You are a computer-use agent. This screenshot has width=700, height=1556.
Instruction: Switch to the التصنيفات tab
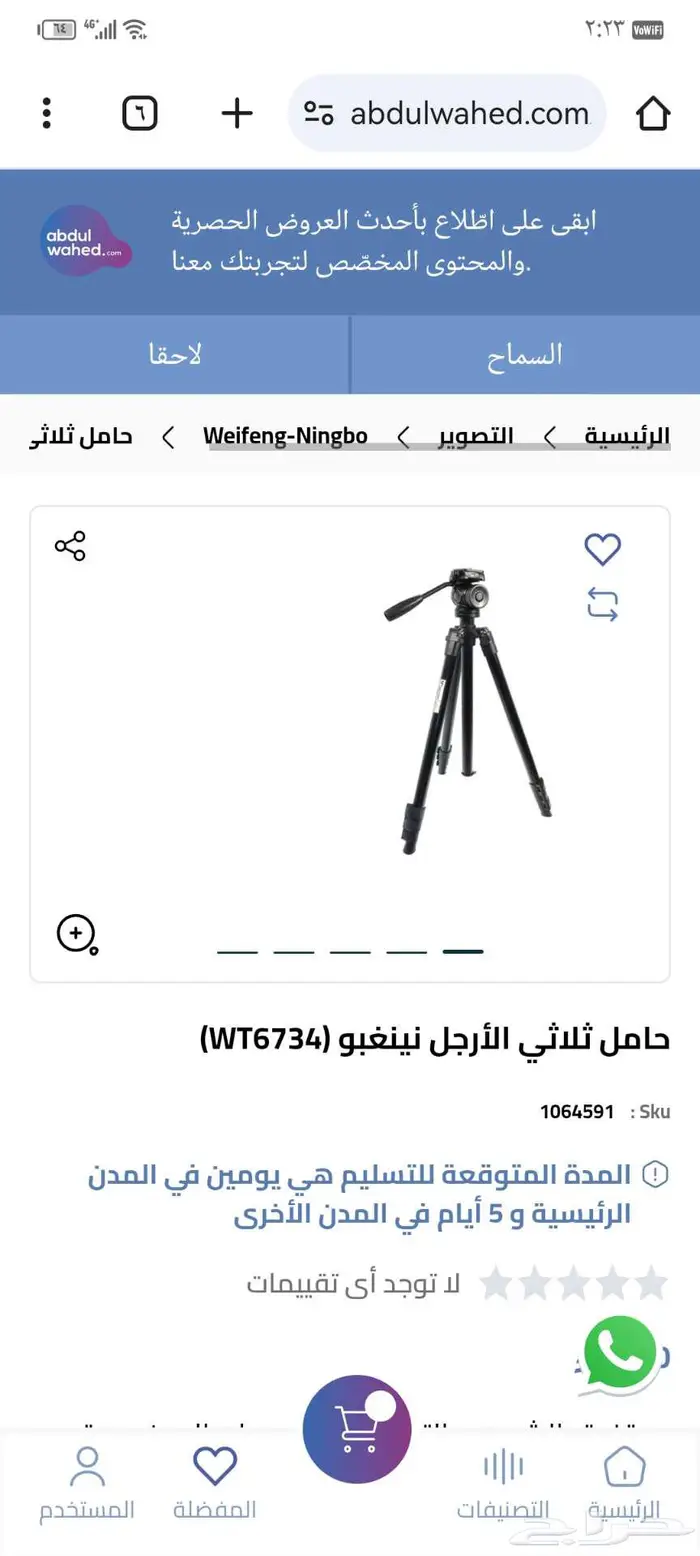(x=503, y=1483)
